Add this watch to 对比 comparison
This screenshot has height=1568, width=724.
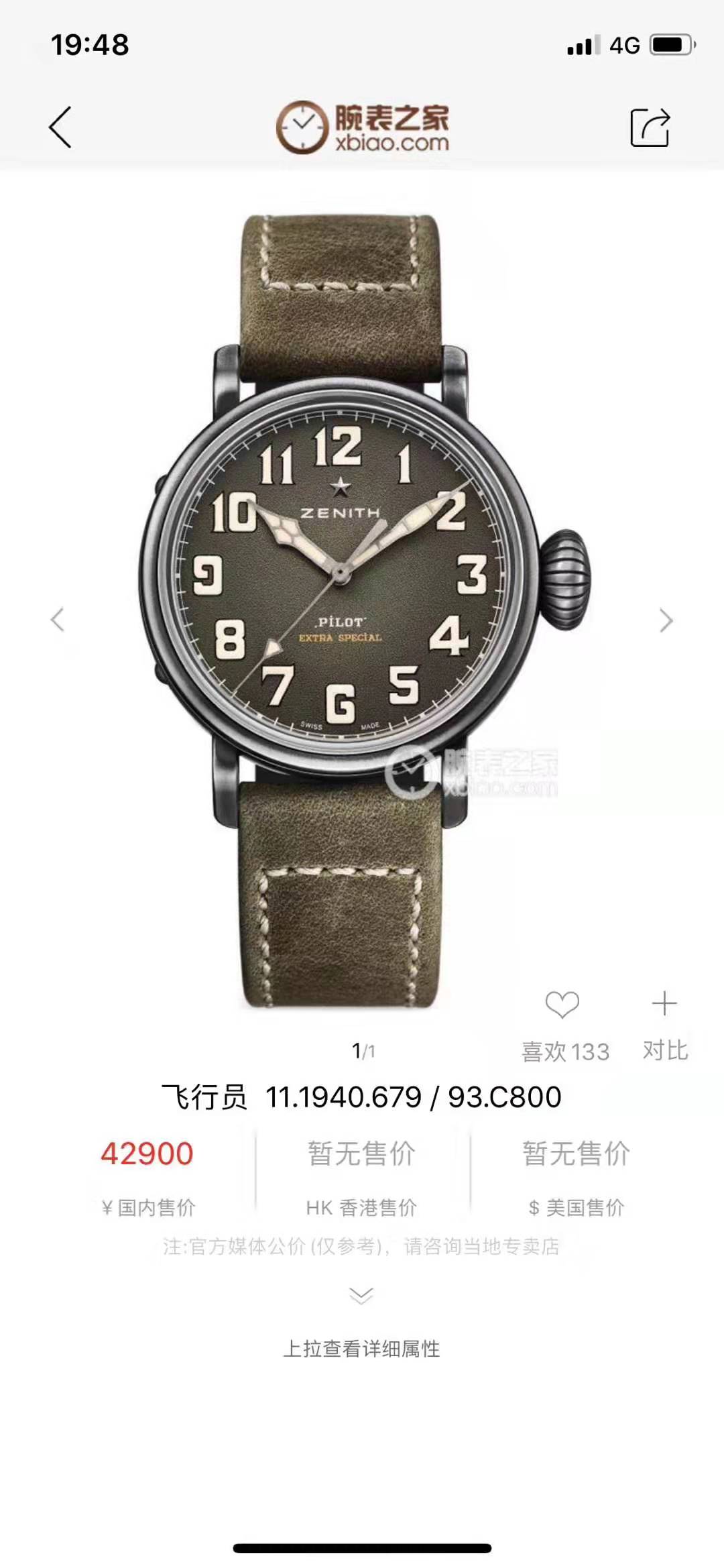pos(664,1004)
